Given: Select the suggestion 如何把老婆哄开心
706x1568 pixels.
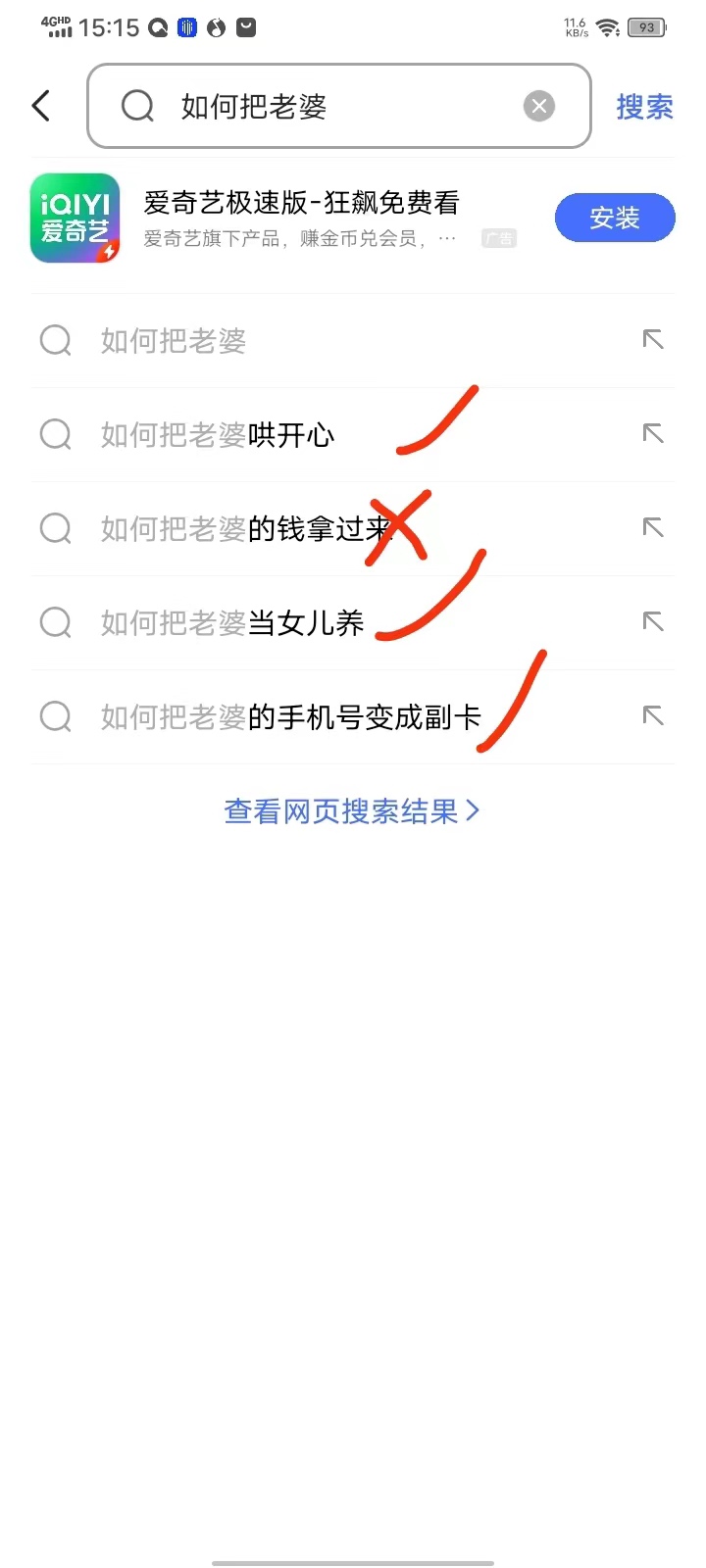Looking at the screenshot, I should pyautogui.click(x=218, y=435).
